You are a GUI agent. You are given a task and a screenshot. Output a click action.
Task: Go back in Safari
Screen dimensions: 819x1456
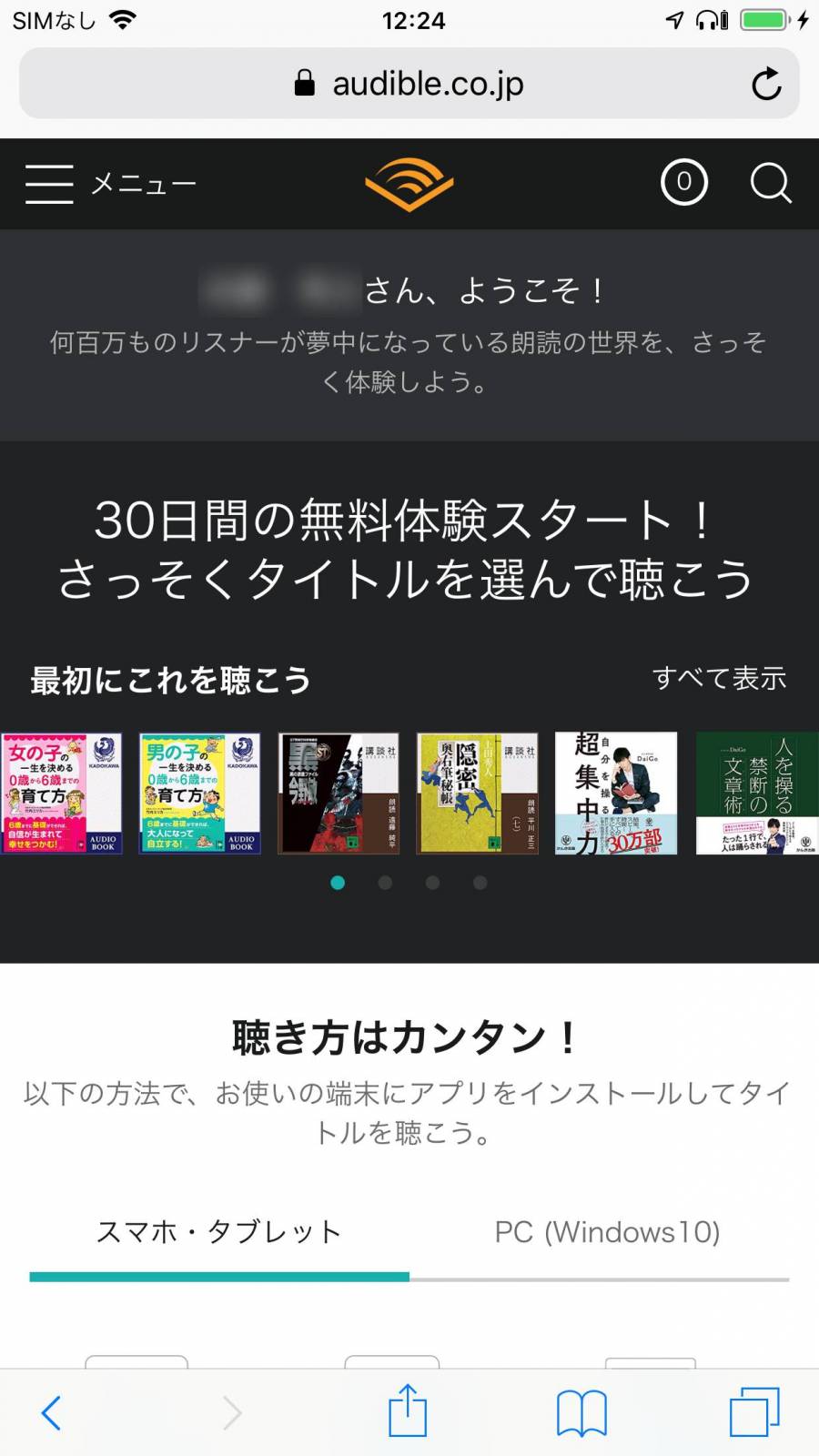click(x=51, y=1412)
